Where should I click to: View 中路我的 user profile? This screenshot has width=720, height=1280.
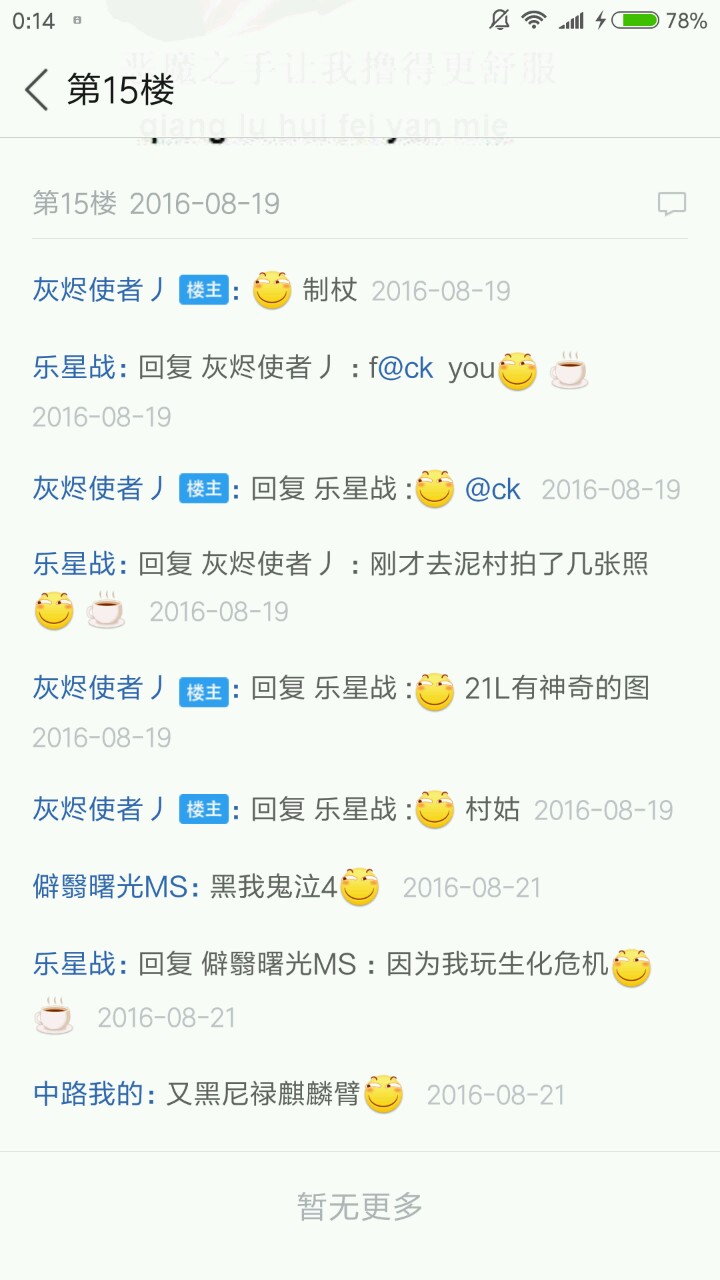88,1094
